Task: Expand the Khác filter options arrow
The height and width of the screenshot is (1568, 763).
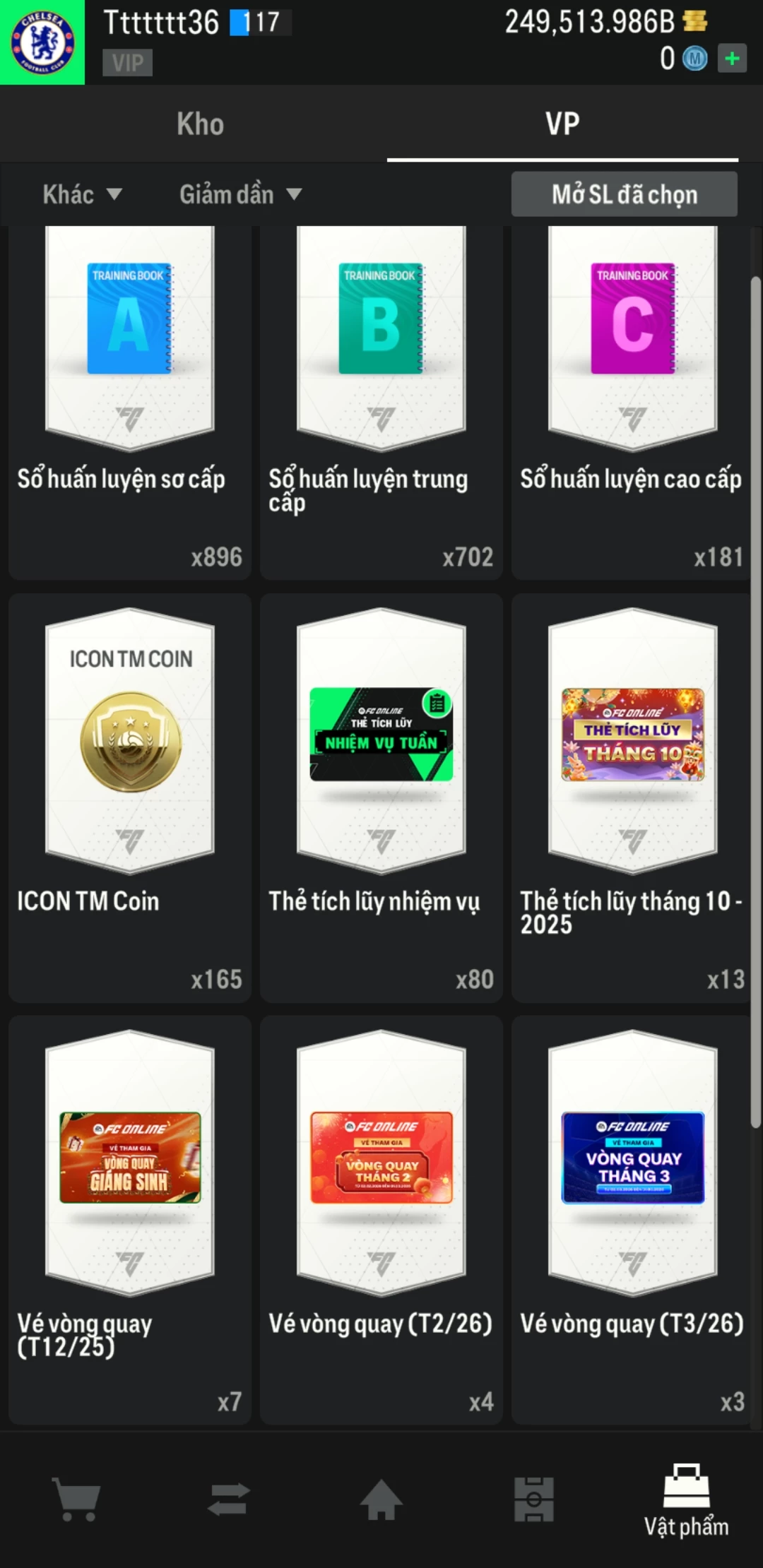Action: pos(117,195)
